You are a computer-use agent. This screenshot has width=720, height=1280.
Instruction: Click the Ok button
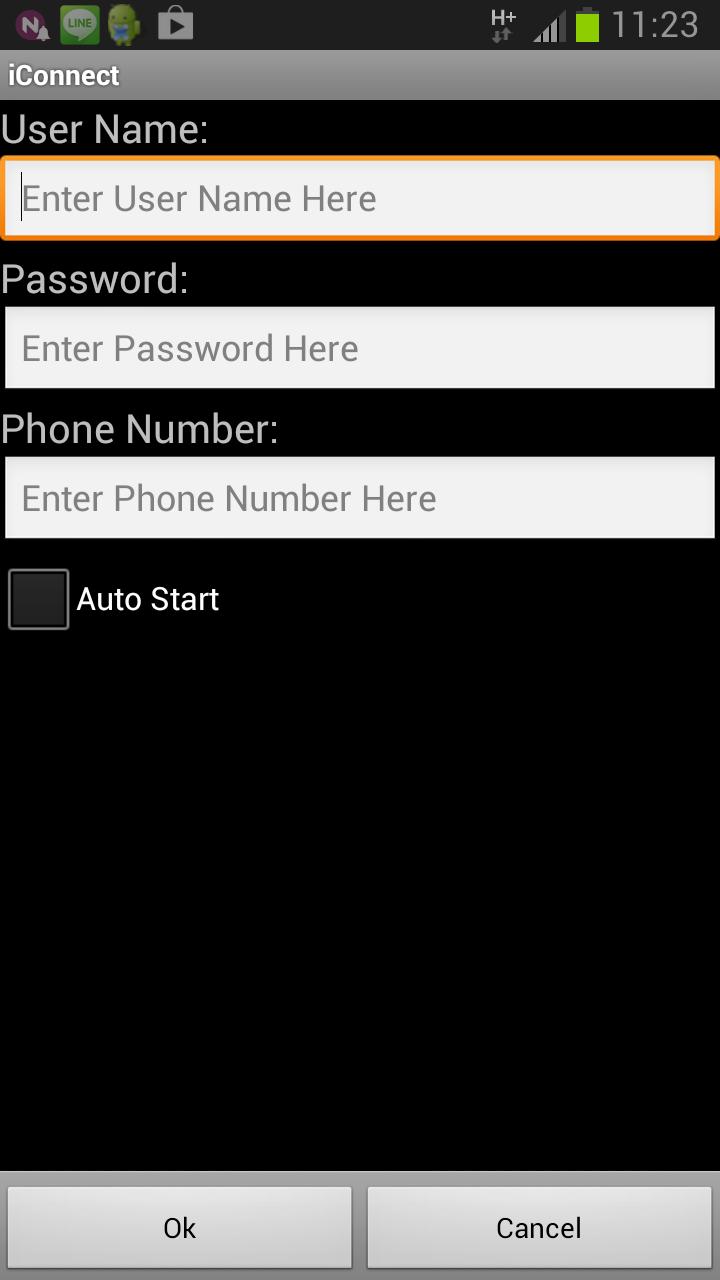[x=180, y=1227]
